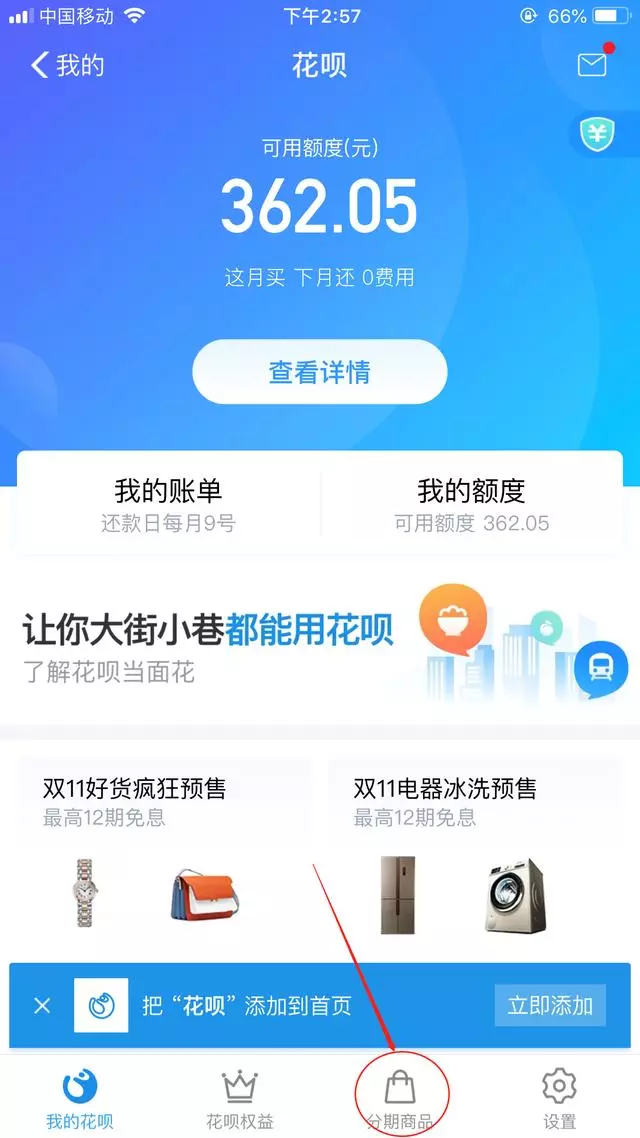Image resolution: width=640 pixels, height=1138 pixels.
Task: Switch to 花呗权益 tab
Action: point(239,1097)
